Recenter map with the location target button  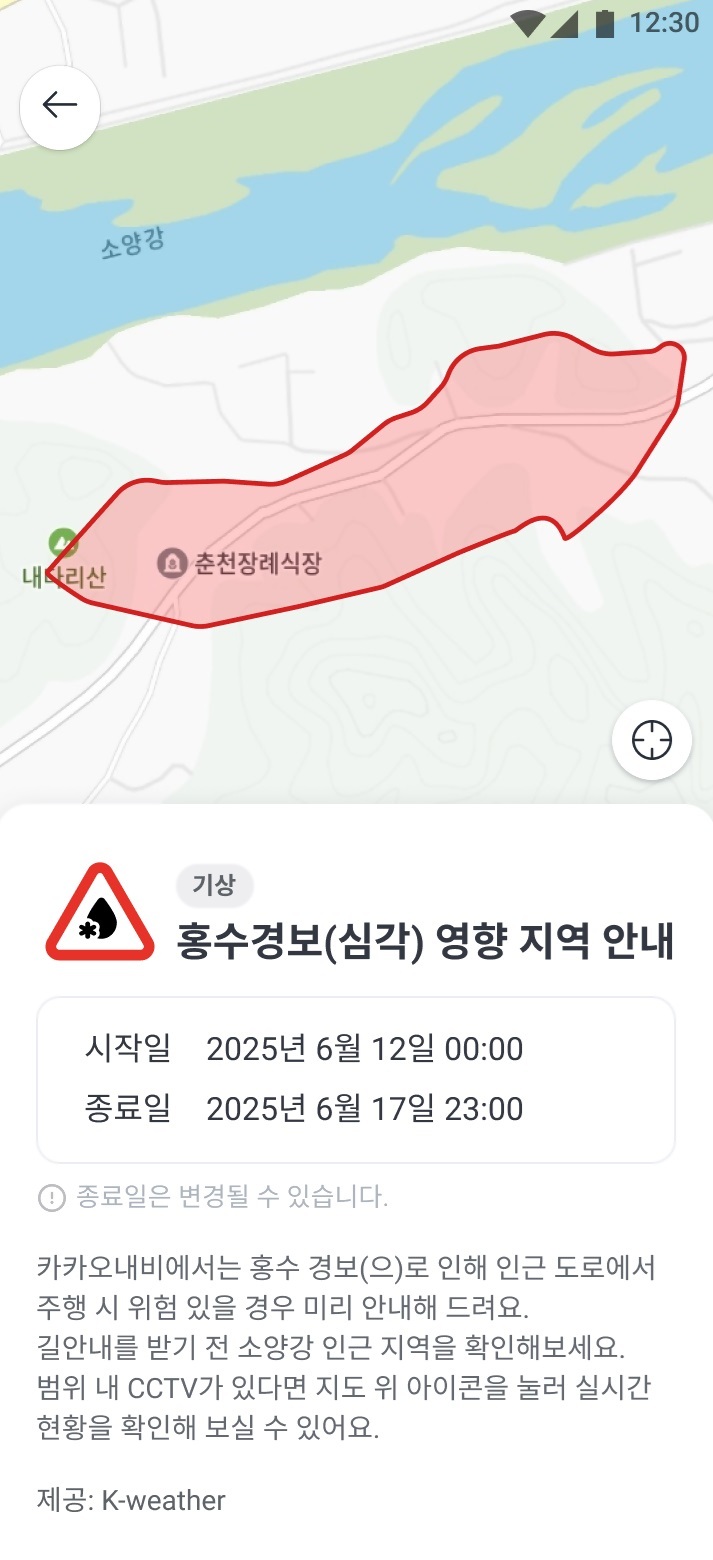(652, 741)
